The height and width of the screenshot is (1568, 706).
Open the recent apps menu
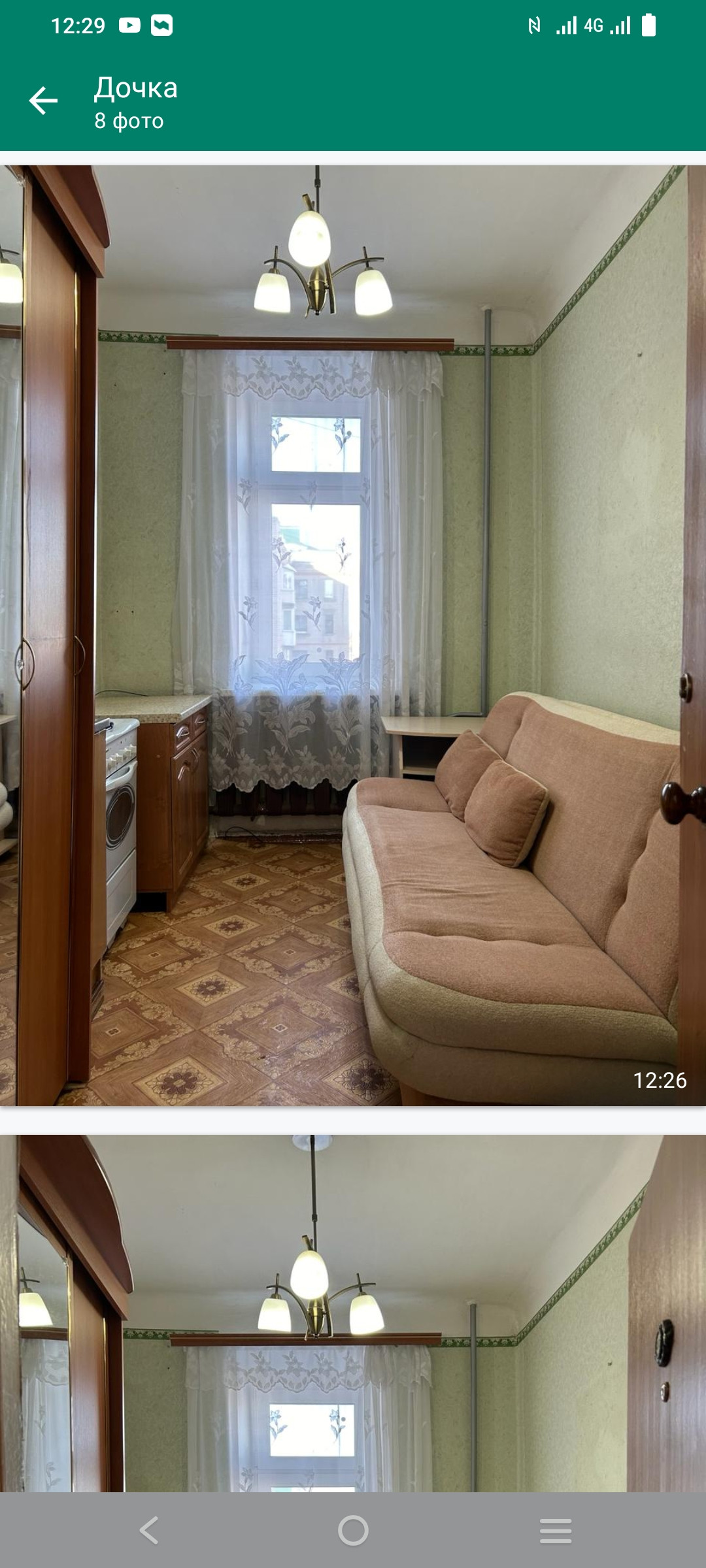point(556,1530)
